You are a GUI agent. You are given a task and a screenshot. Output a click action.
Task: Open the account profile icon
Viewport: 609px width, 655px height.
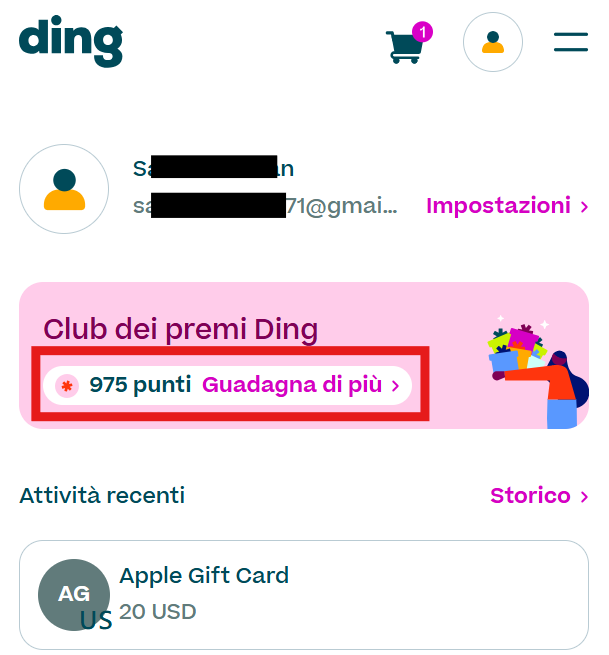click(x=492, y=42)
